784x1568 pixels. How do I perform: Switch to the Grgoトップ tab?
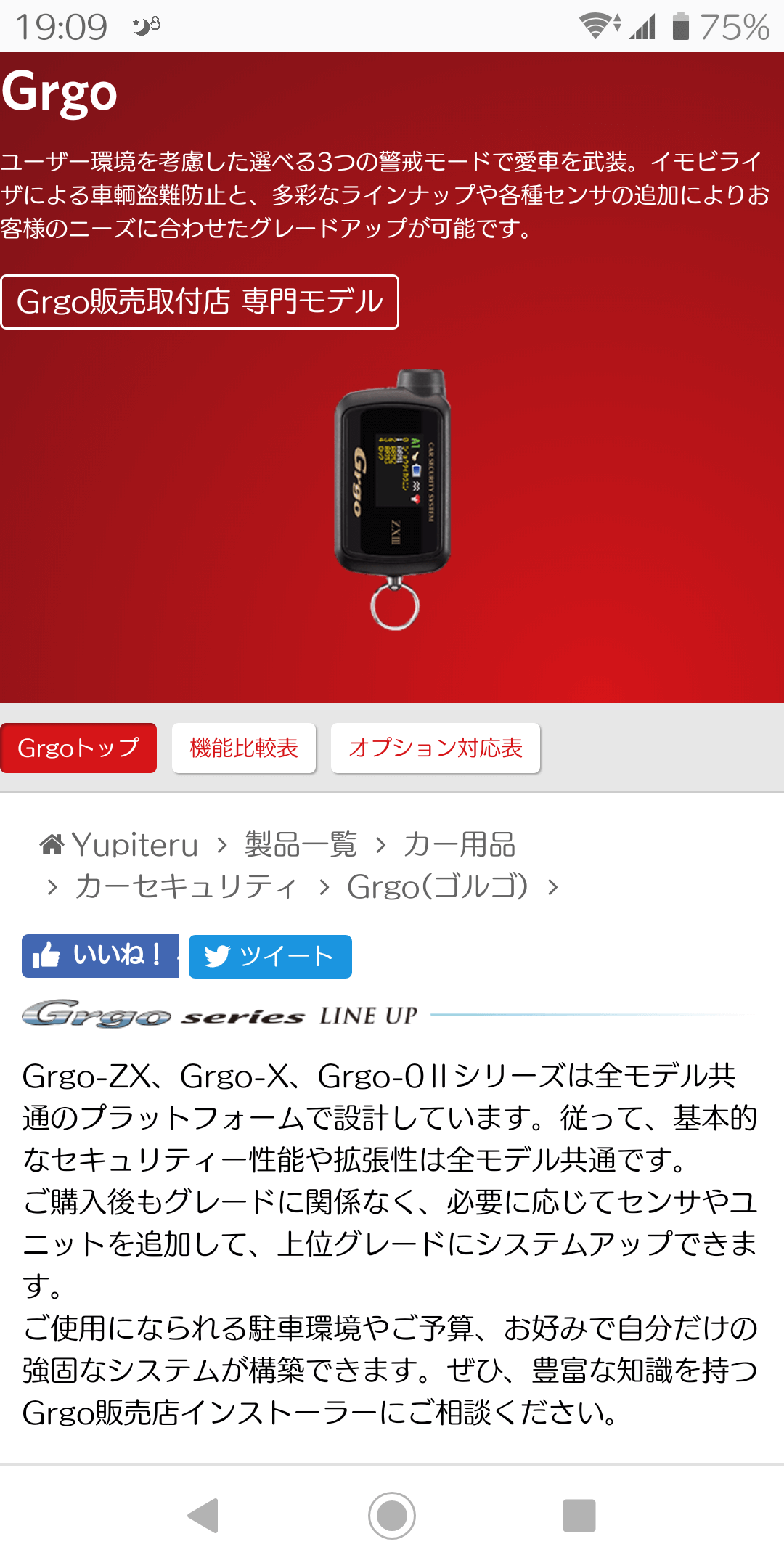pyautogui.click(x=78, y=748)
